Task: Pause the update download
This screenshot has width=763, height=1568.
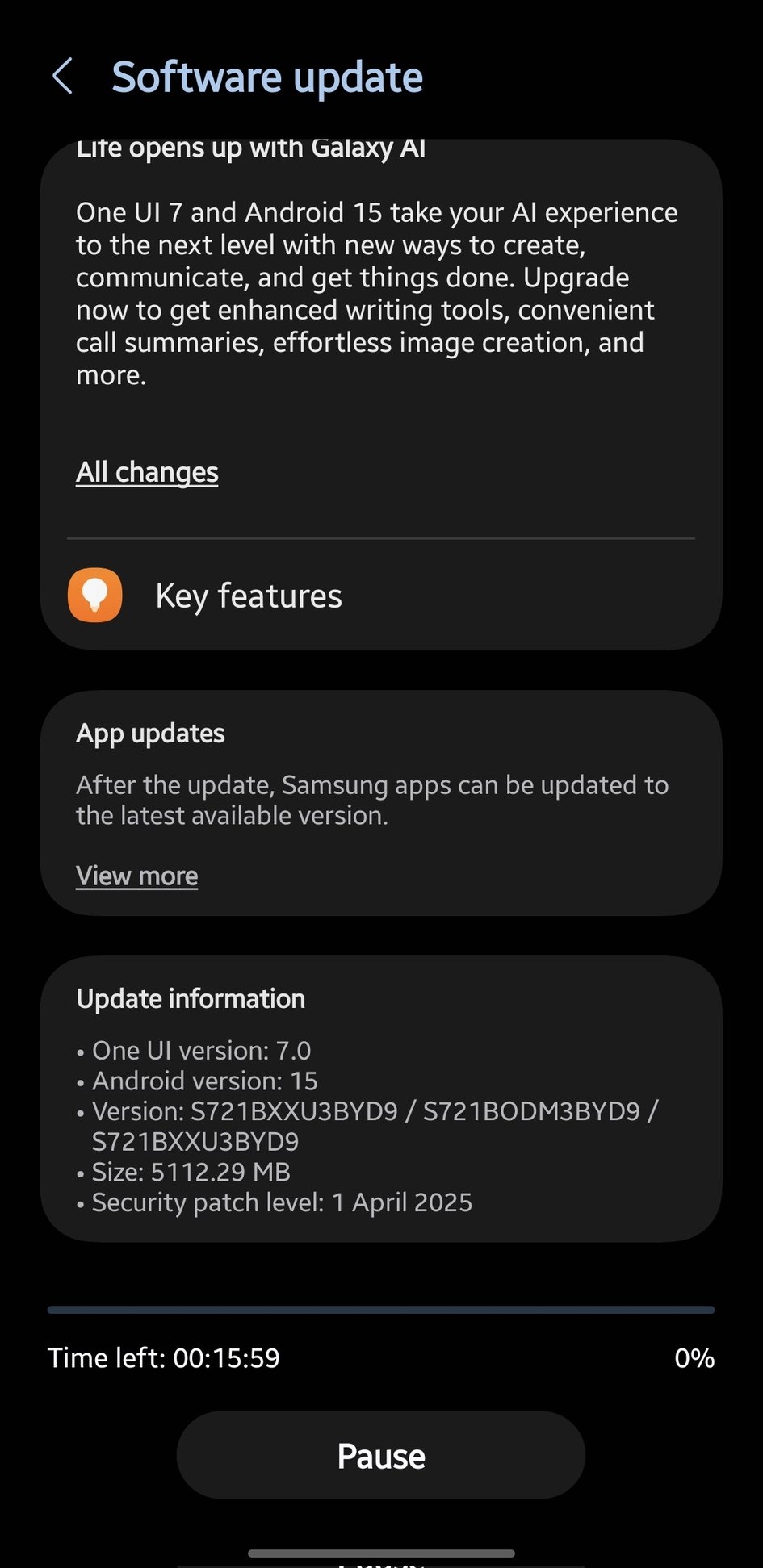Action: (380, 1455)
